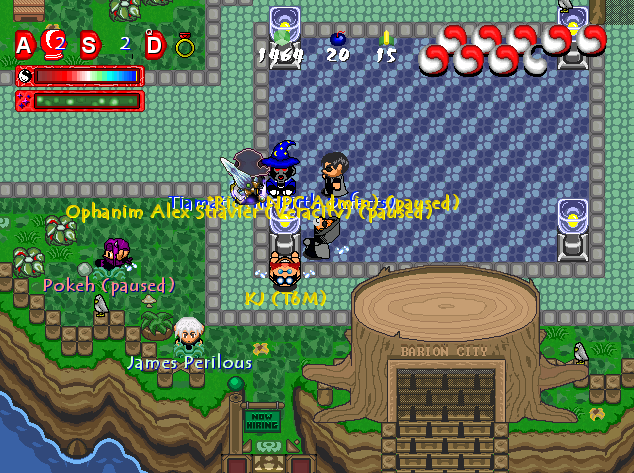
Task: Tap the S item slot
Action: [90, 44]
